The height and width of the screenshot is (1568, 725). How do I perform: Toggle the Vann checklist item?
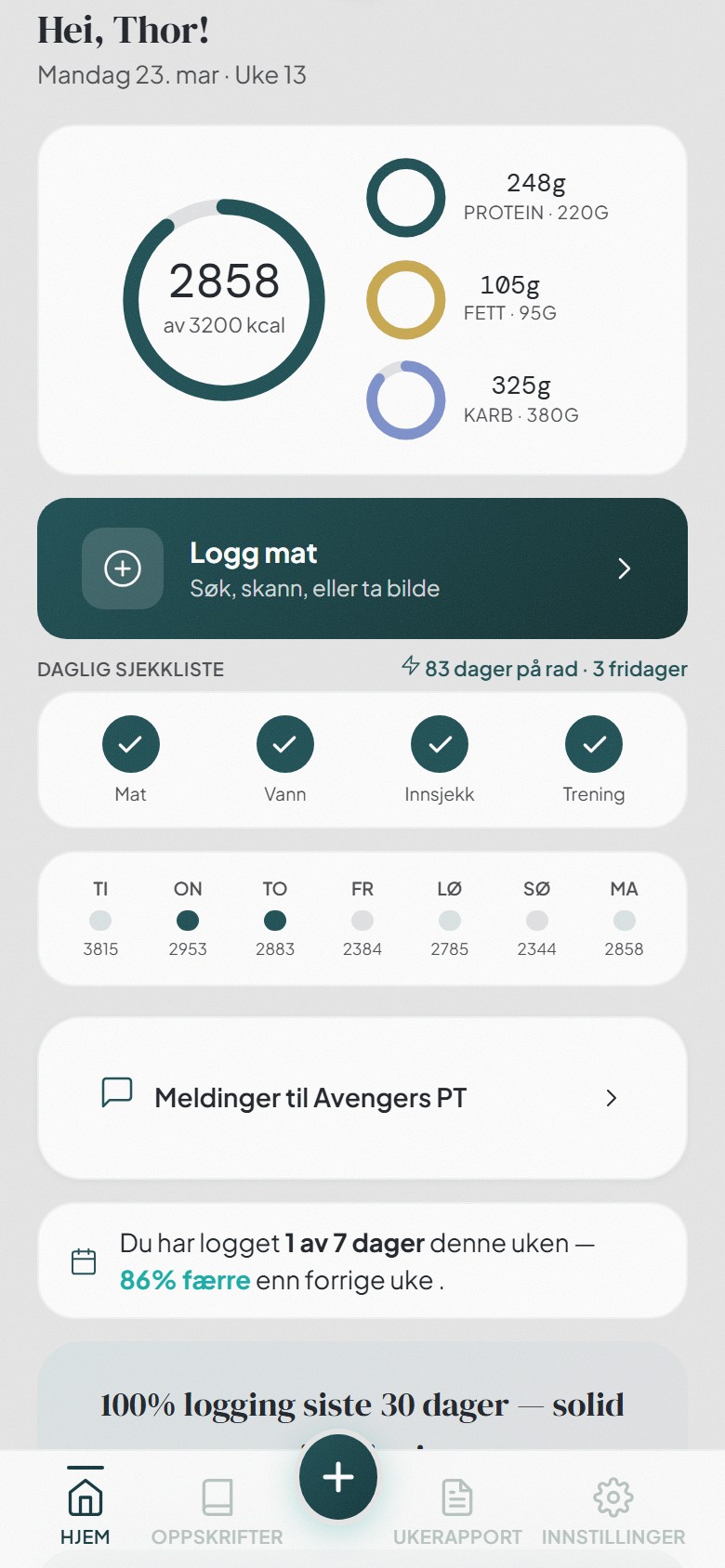[x=285, y=743]
